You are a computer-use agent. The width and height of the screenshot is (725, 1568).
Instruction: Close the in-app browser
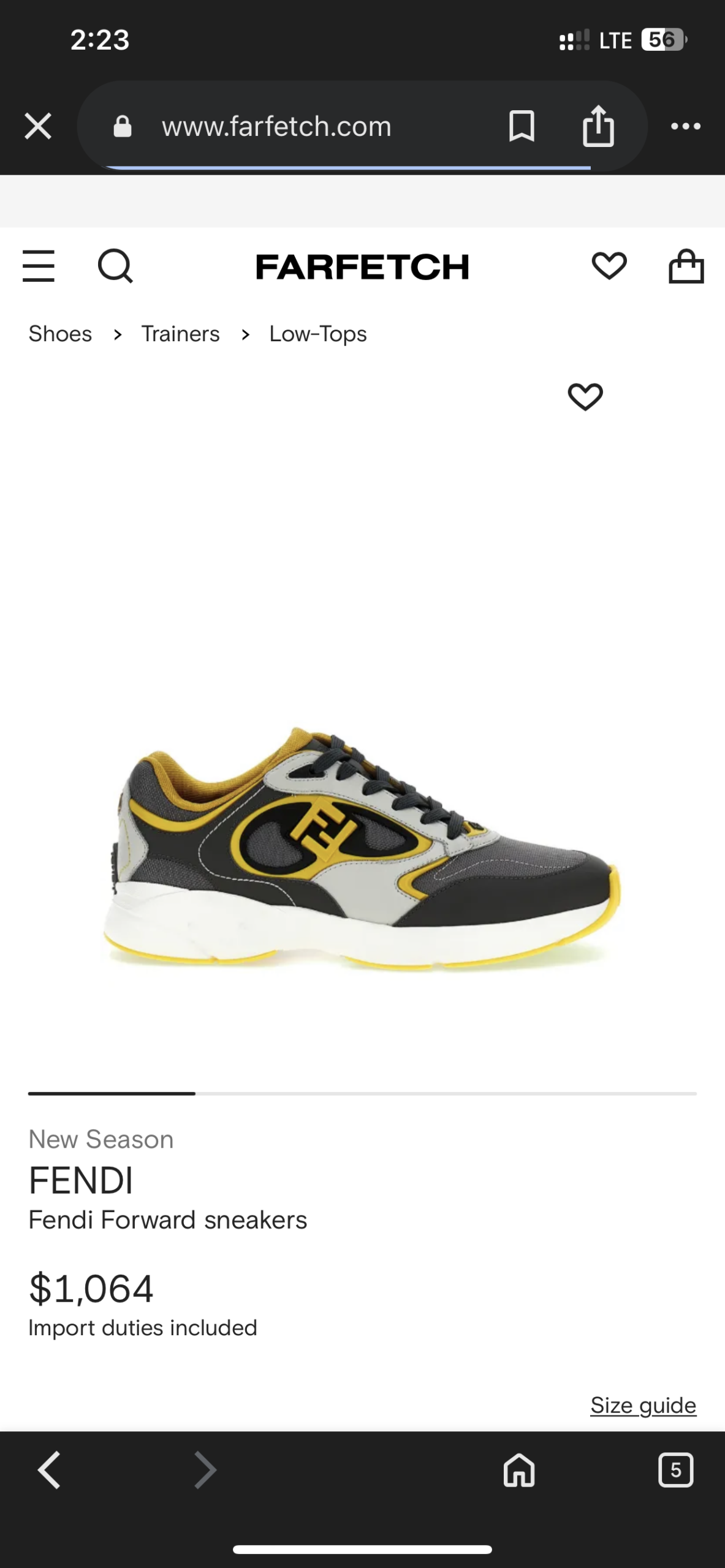(x=38, y=127)
